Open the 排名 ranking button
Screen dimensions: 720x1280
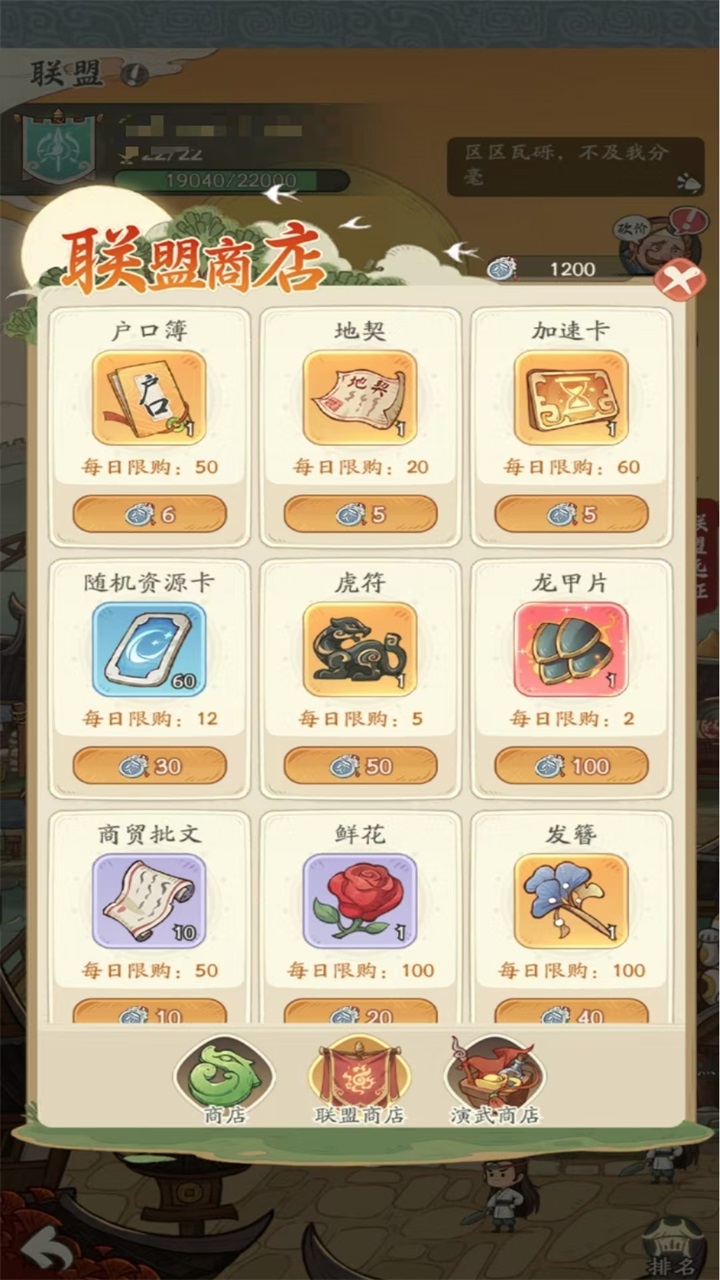point(673,1247)
